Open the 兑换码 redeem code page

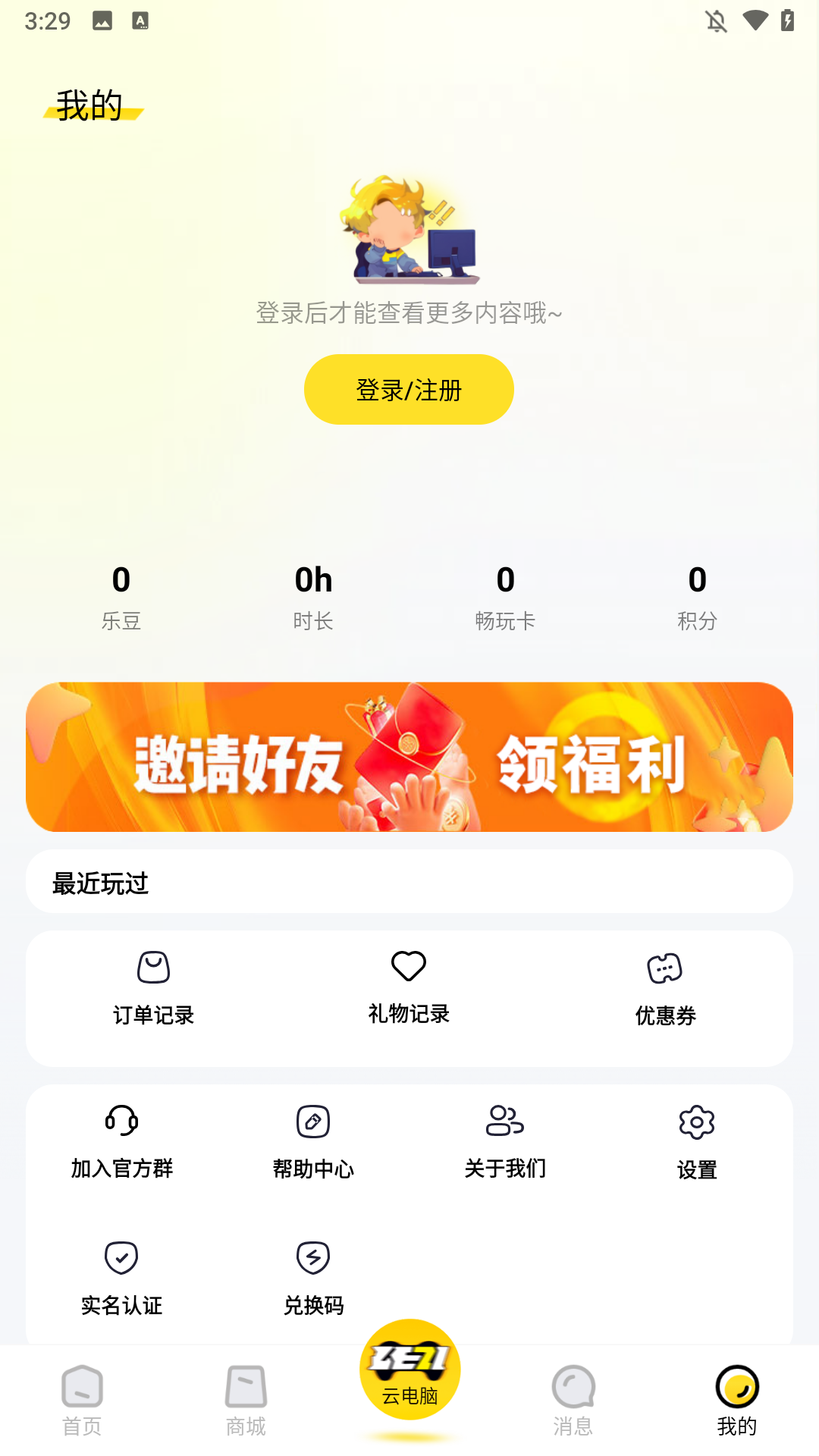[314, 1278]
